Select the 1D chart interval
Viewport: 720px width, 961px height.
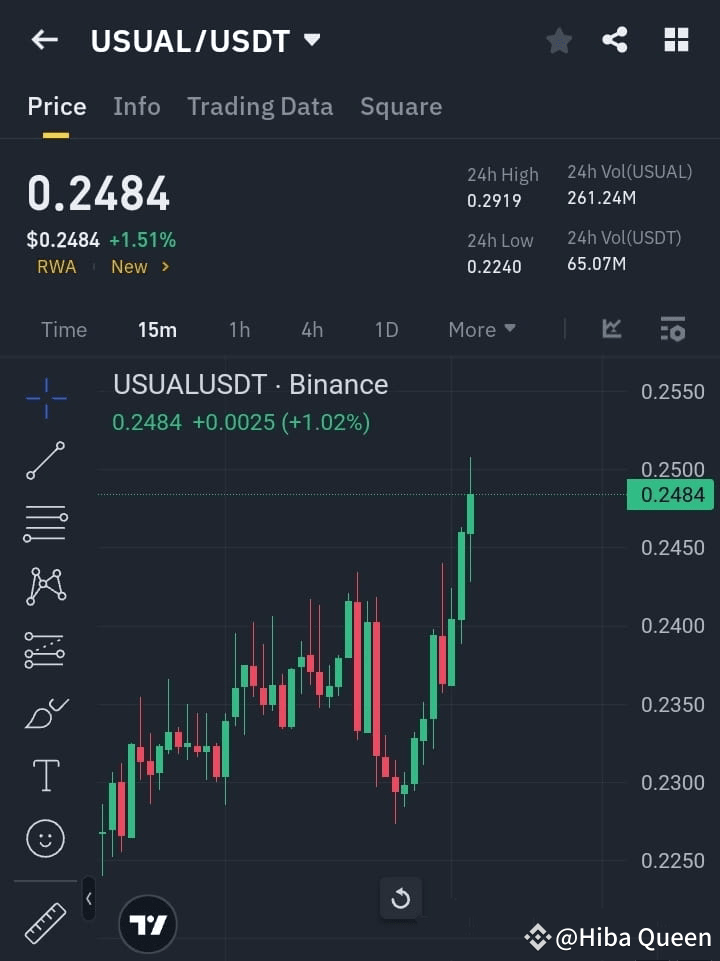point(386,330)
